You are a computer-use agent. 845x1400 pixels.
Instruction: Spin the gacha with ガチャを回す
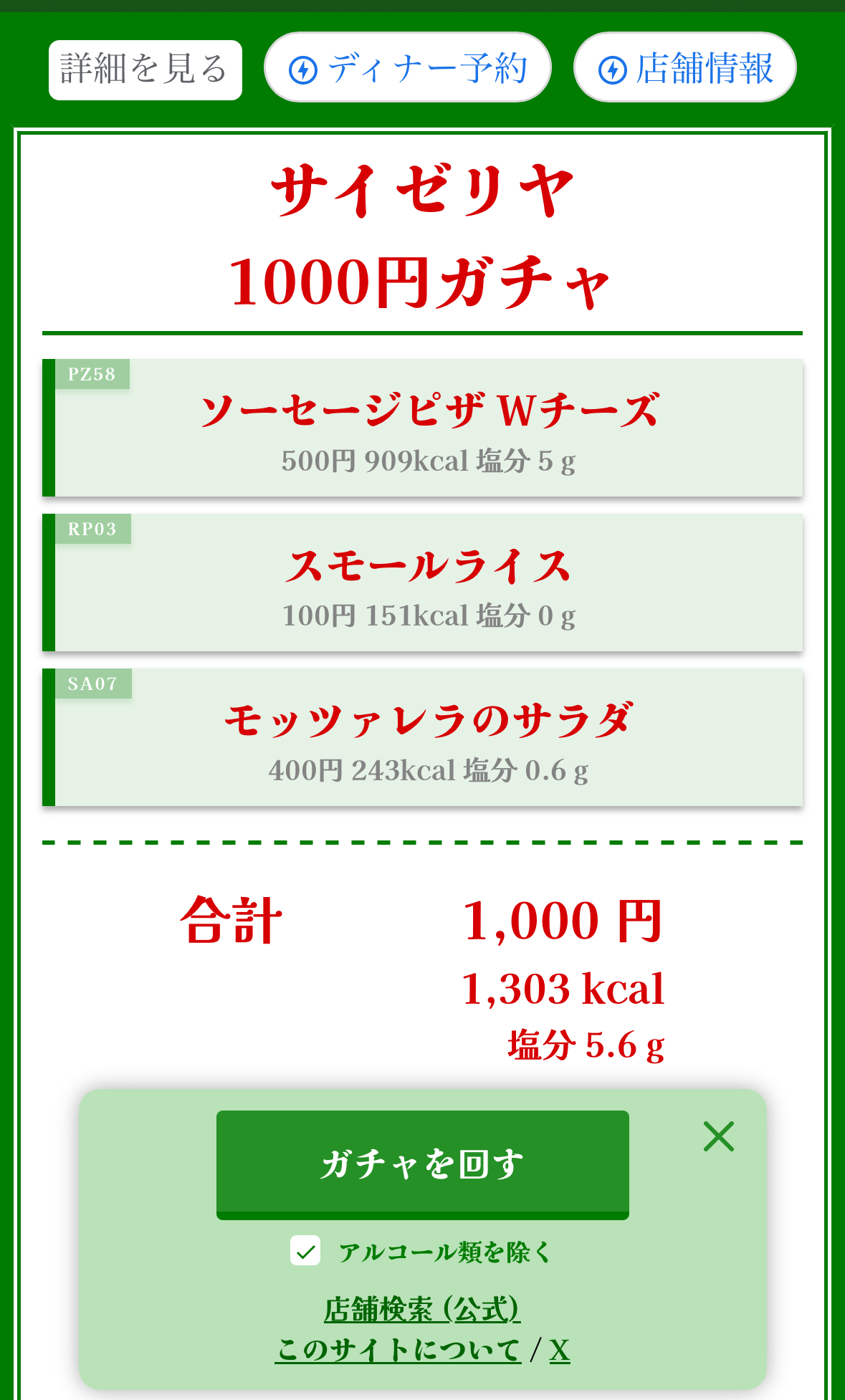[x=422, y=1164]
